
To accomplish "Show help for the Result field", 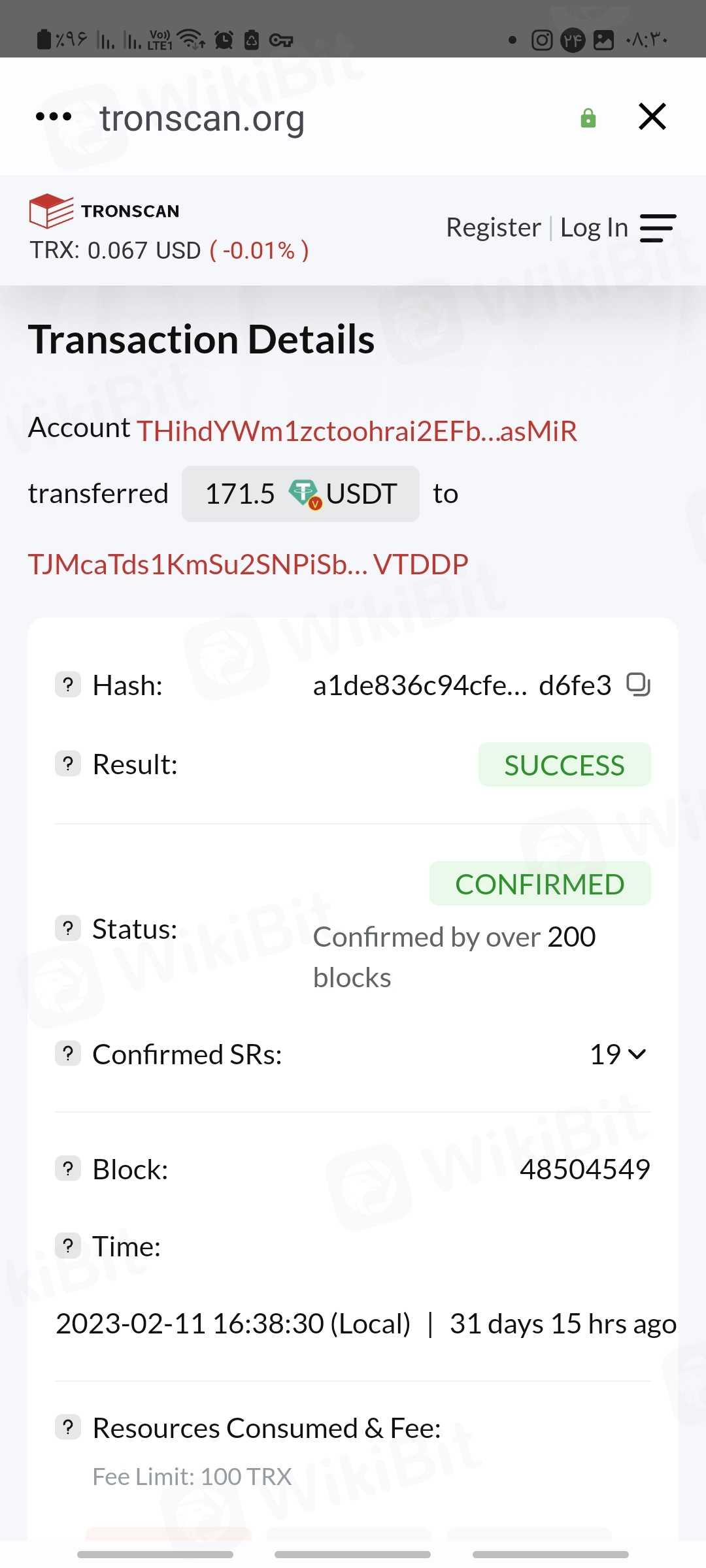I will [x=68, y=764].
